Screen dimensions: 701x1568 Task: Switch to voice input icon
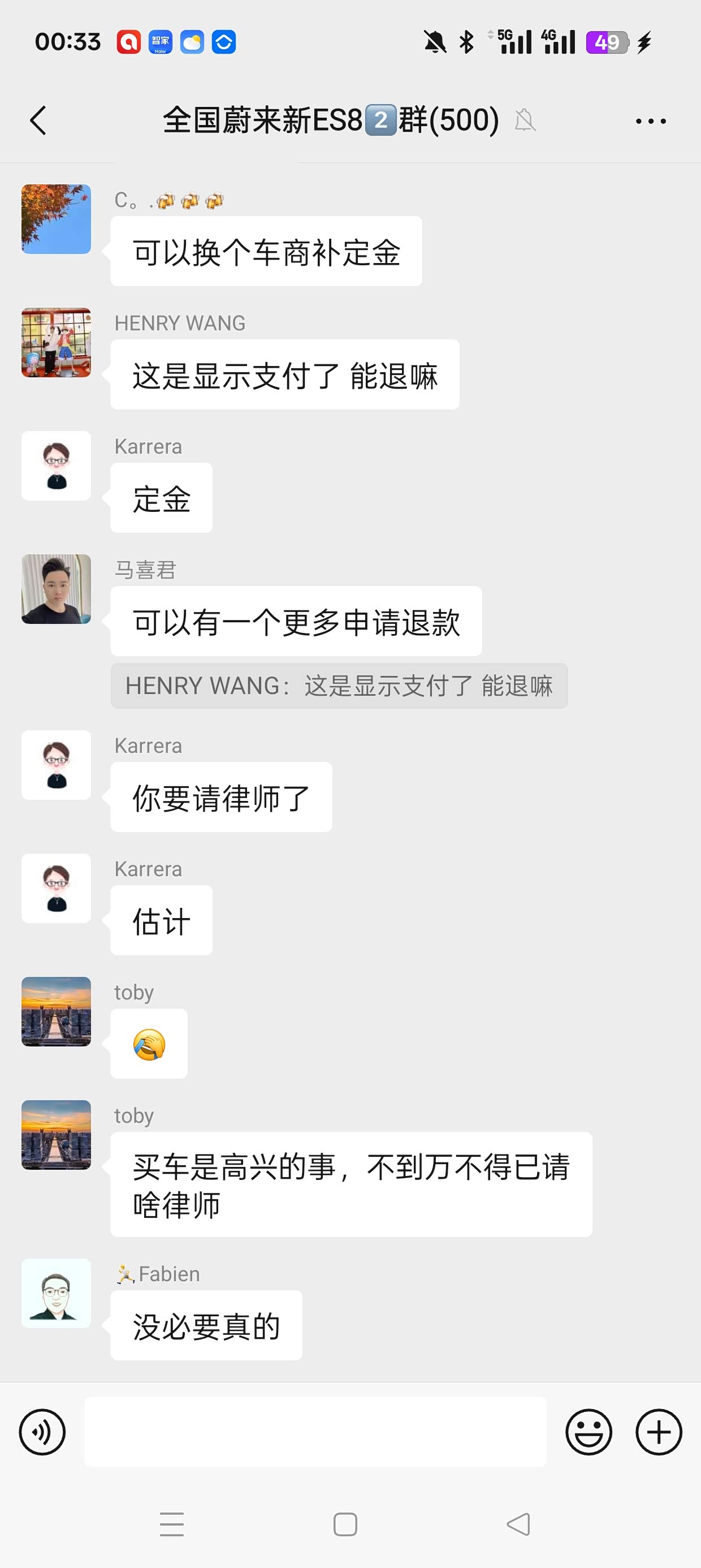[x=41, y=1432]
